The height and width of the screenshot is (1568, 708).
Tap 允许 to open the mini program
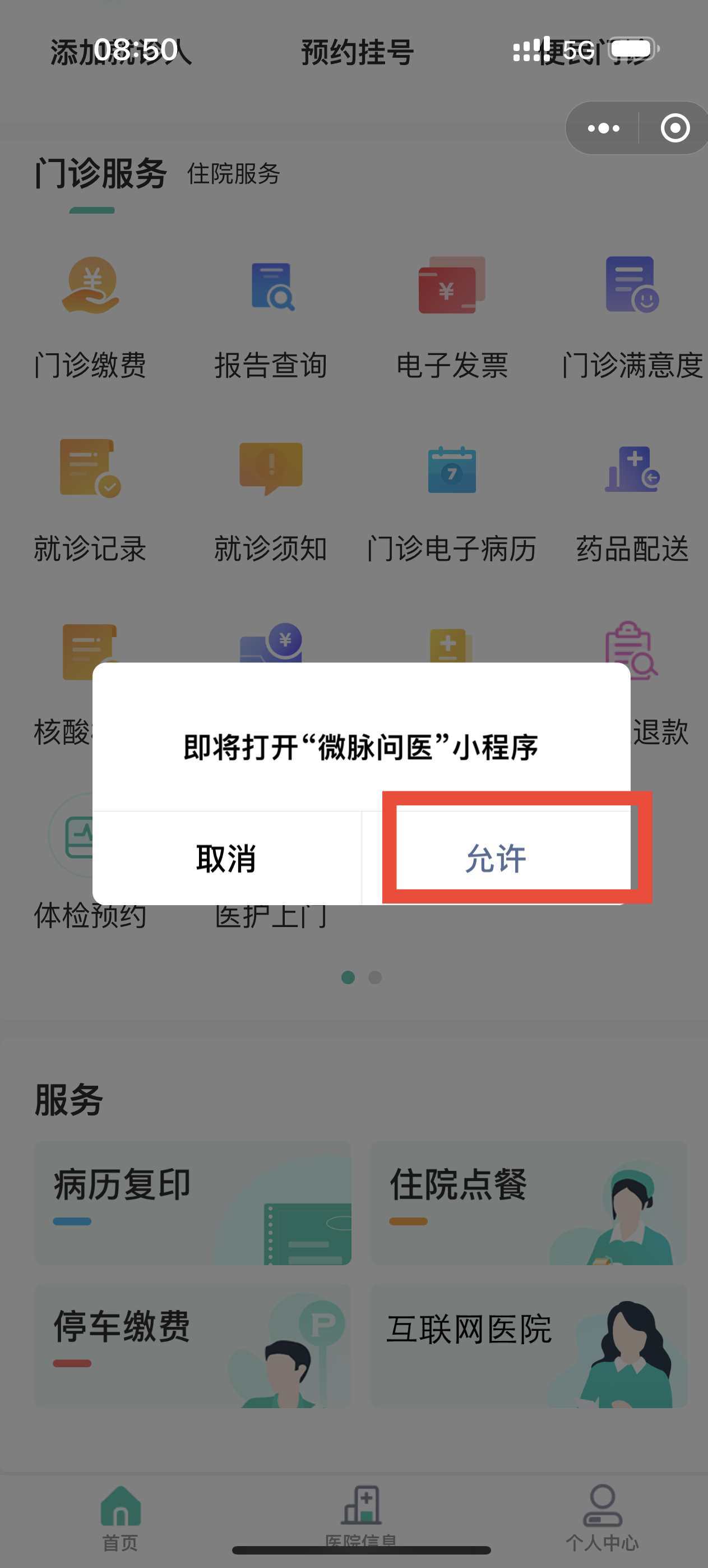[496, 858]
